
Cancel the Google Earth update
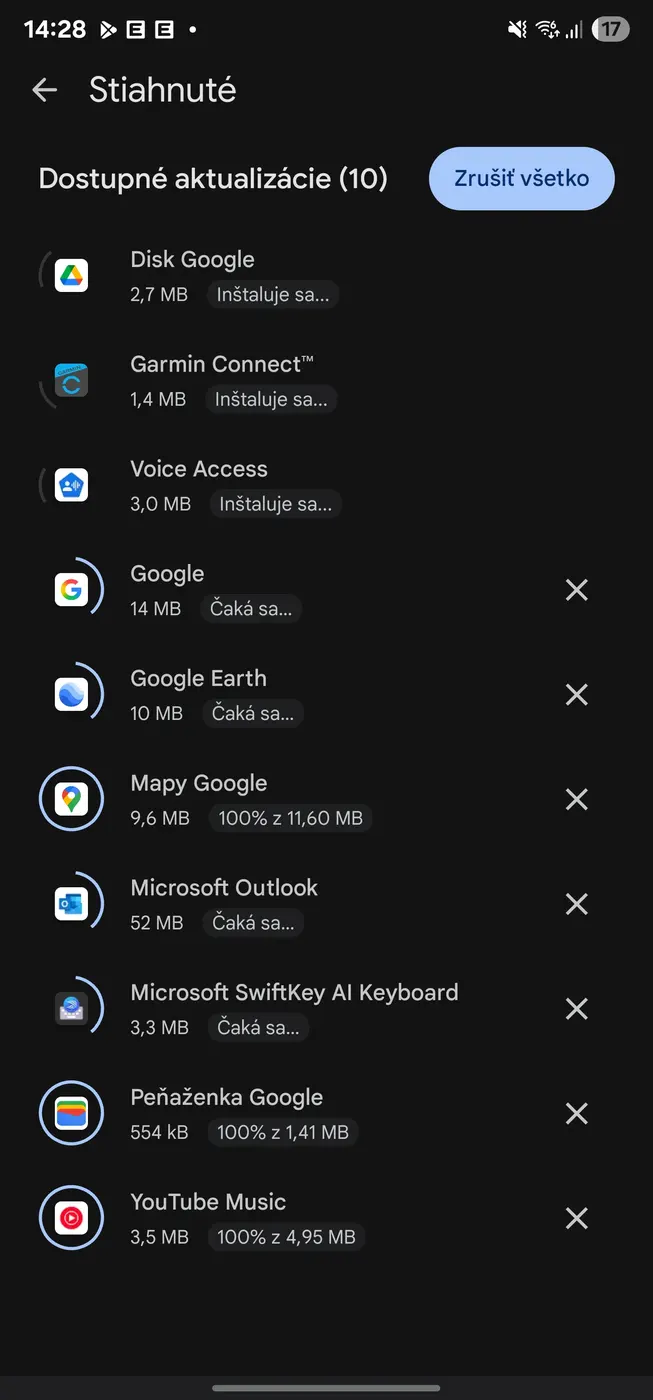[576, 695]
